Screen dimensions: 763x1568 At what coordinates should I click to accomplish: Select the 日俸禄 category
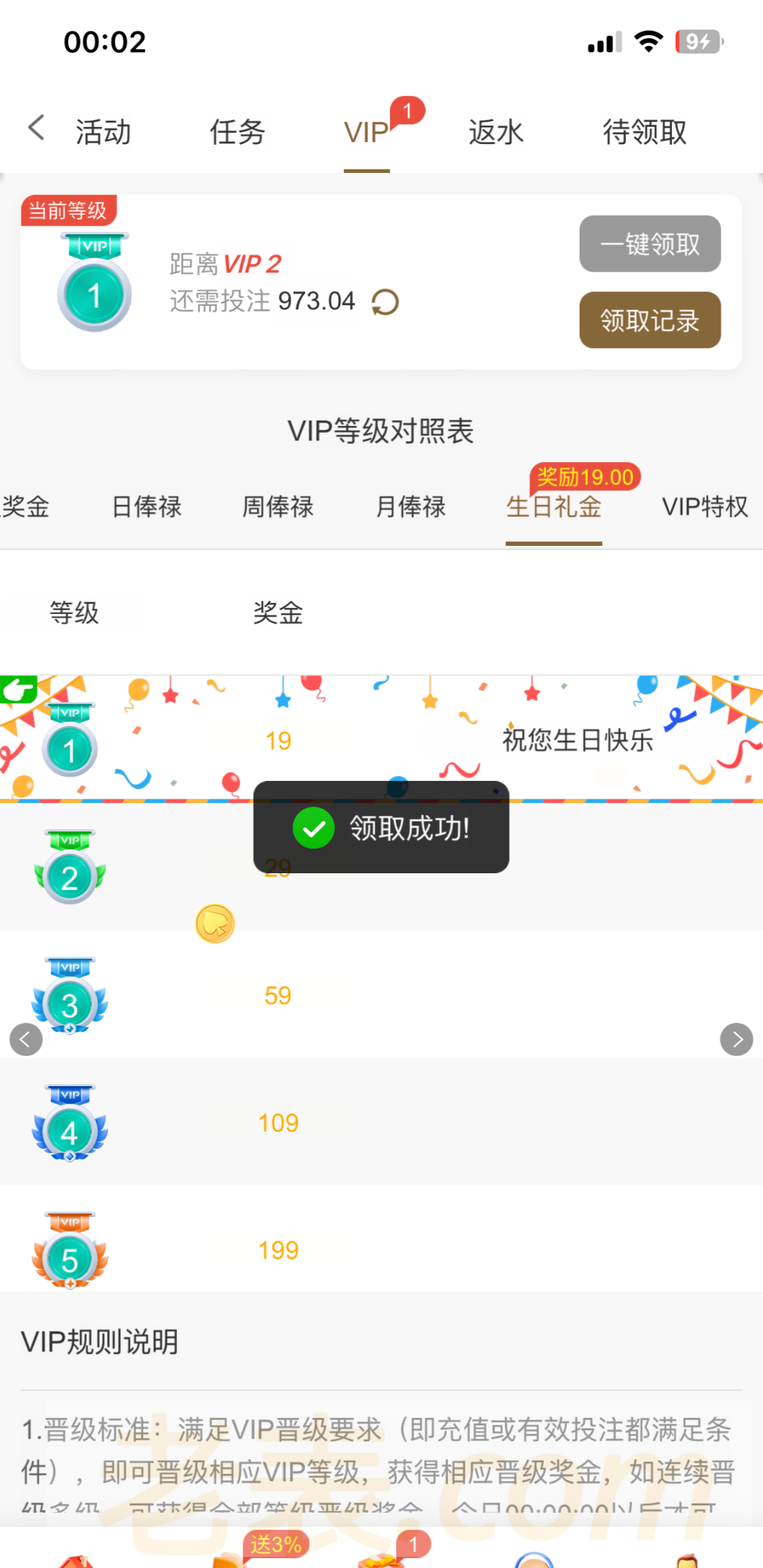tap(146, 507)
